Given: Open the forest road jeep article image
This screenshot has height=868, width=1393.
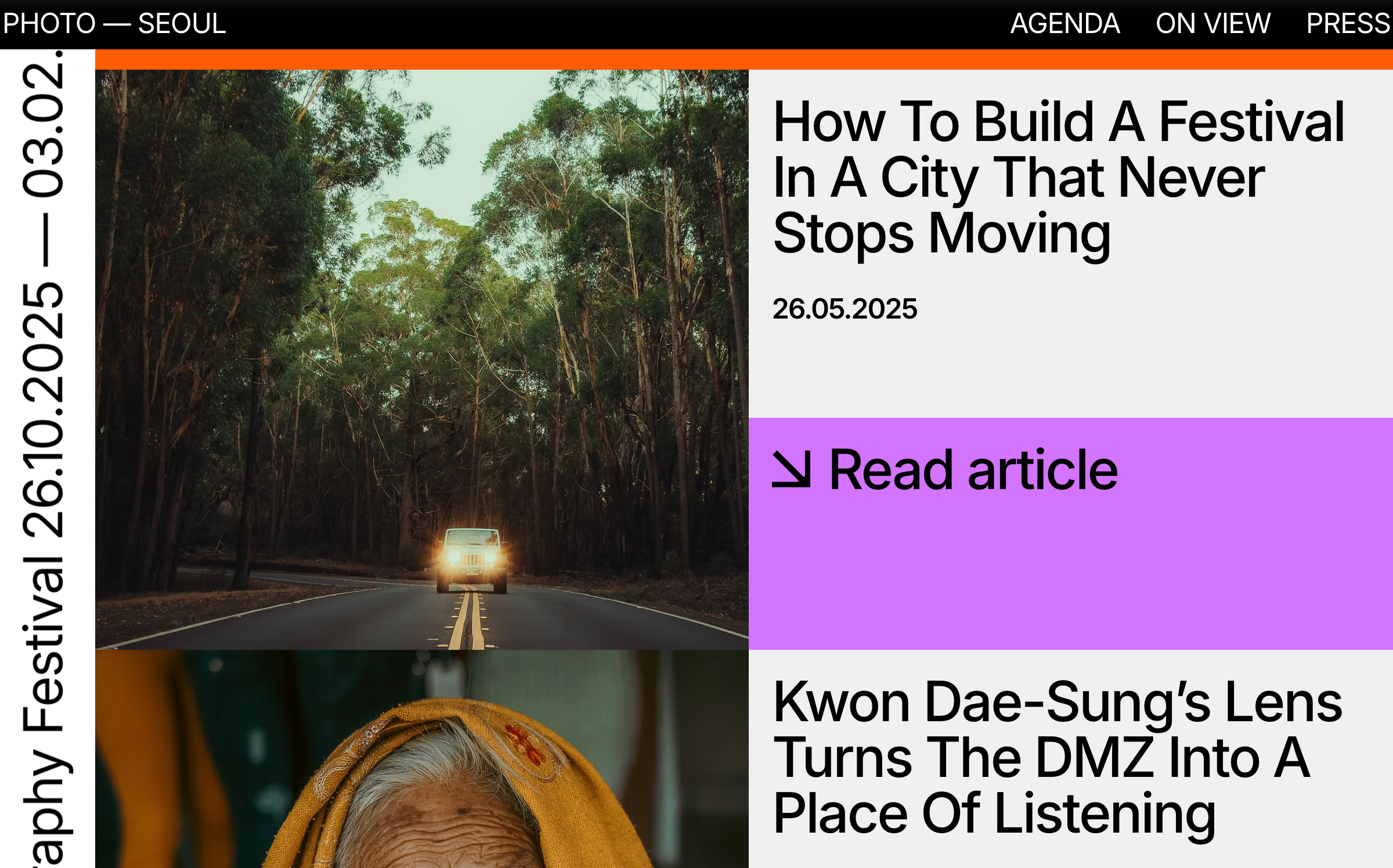Looking at the screenshot, I should [421, 359].
